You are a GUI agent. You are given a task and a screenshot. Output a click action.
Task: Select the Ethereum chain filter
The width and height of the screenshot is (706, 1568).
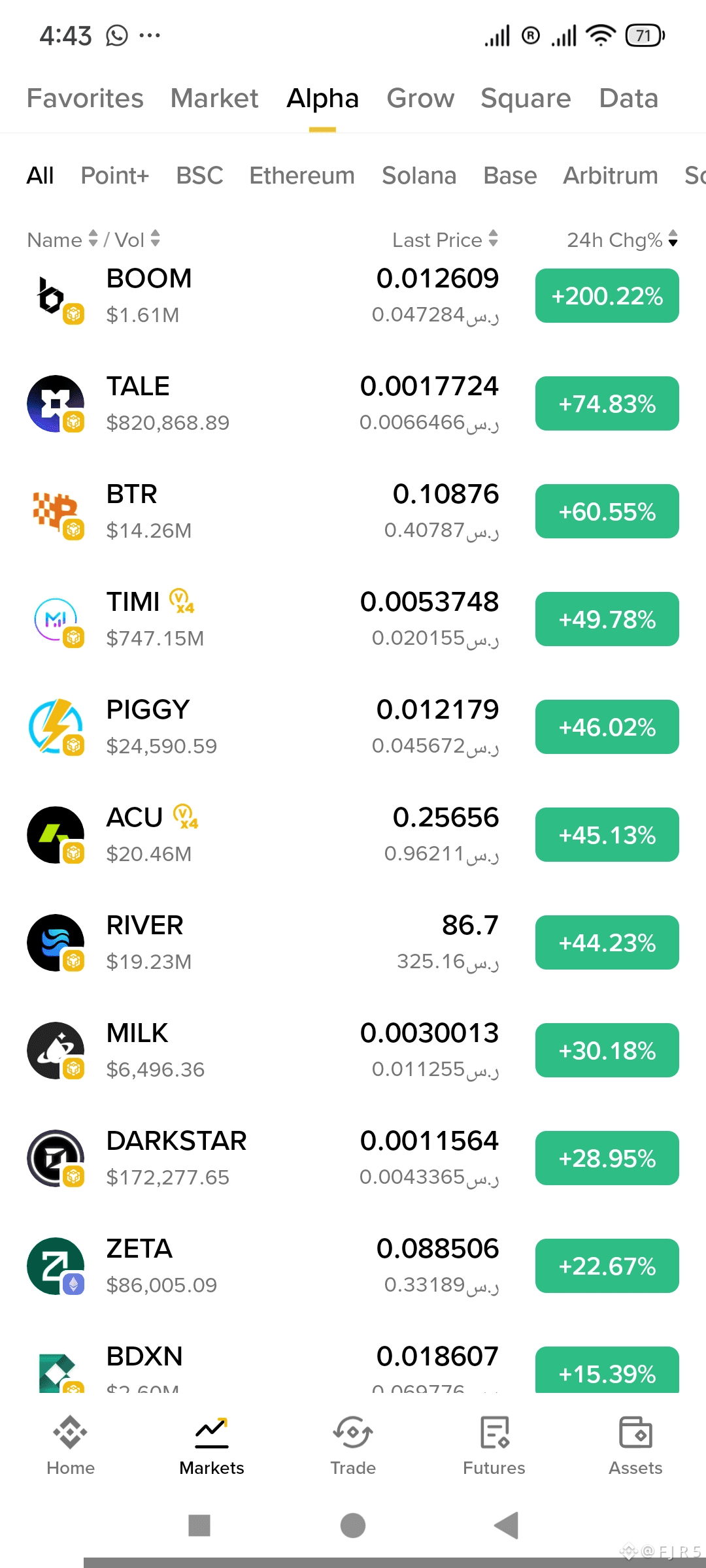click(302, 176)
